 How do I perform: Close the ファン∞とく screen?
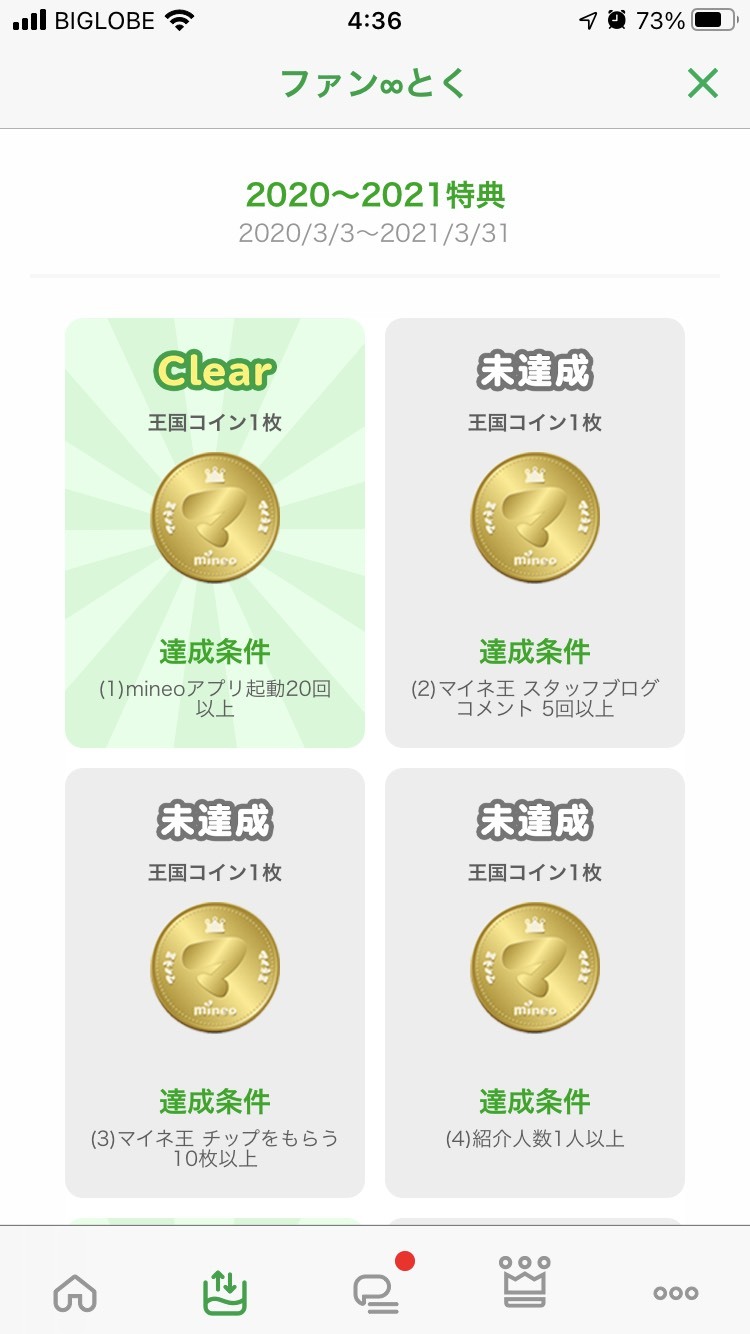click(x=703, y=84)
